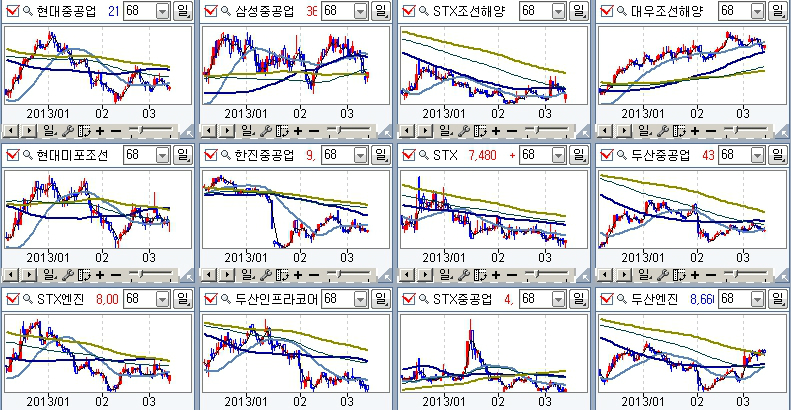Open wrench settings under STX조선해양 chart
Image resolution: width=791 pixels, height=410 pixels.
coord(463,132)
